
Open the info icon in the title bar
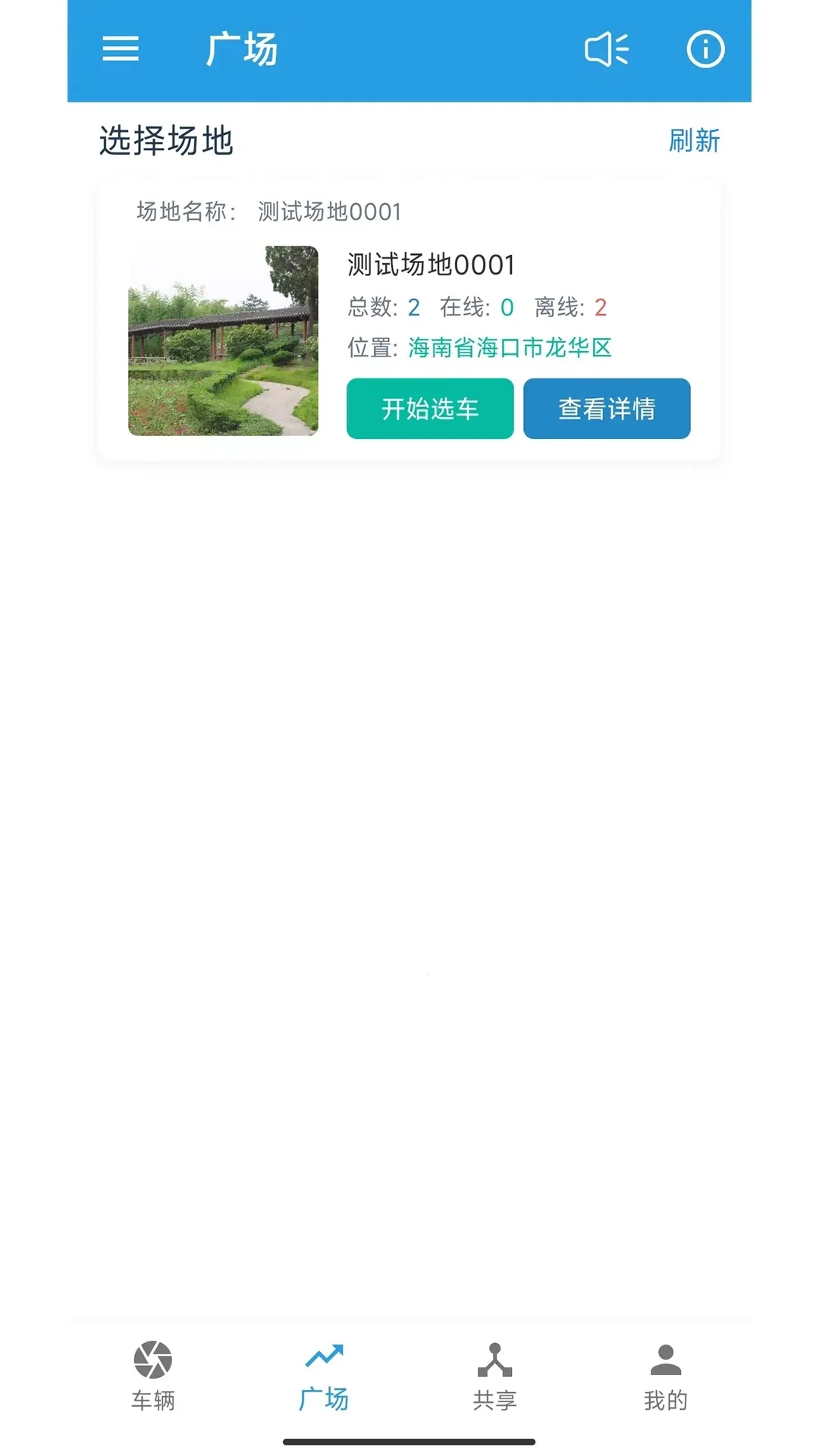(704, 48)
